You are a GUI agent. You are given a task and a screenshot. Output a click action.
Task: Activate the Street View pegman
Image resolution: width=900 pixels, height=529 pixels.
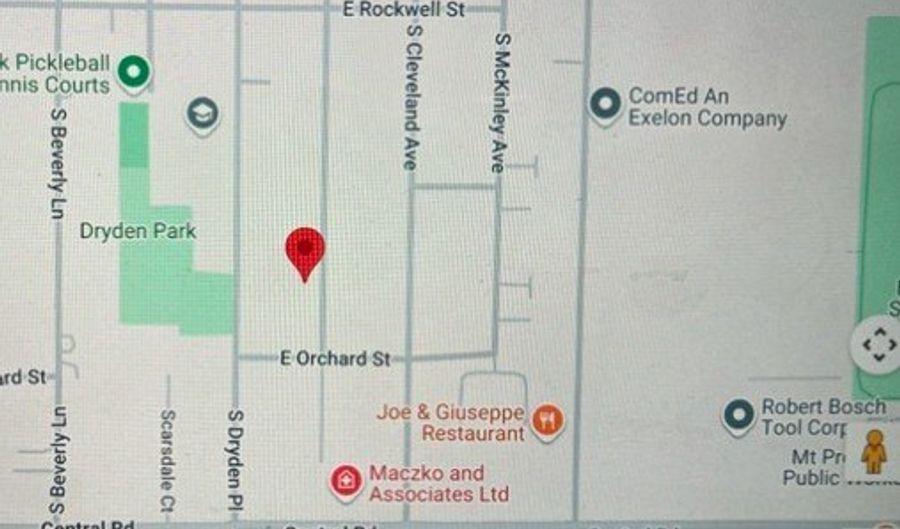pyautogui.click(x=873, y=452)
